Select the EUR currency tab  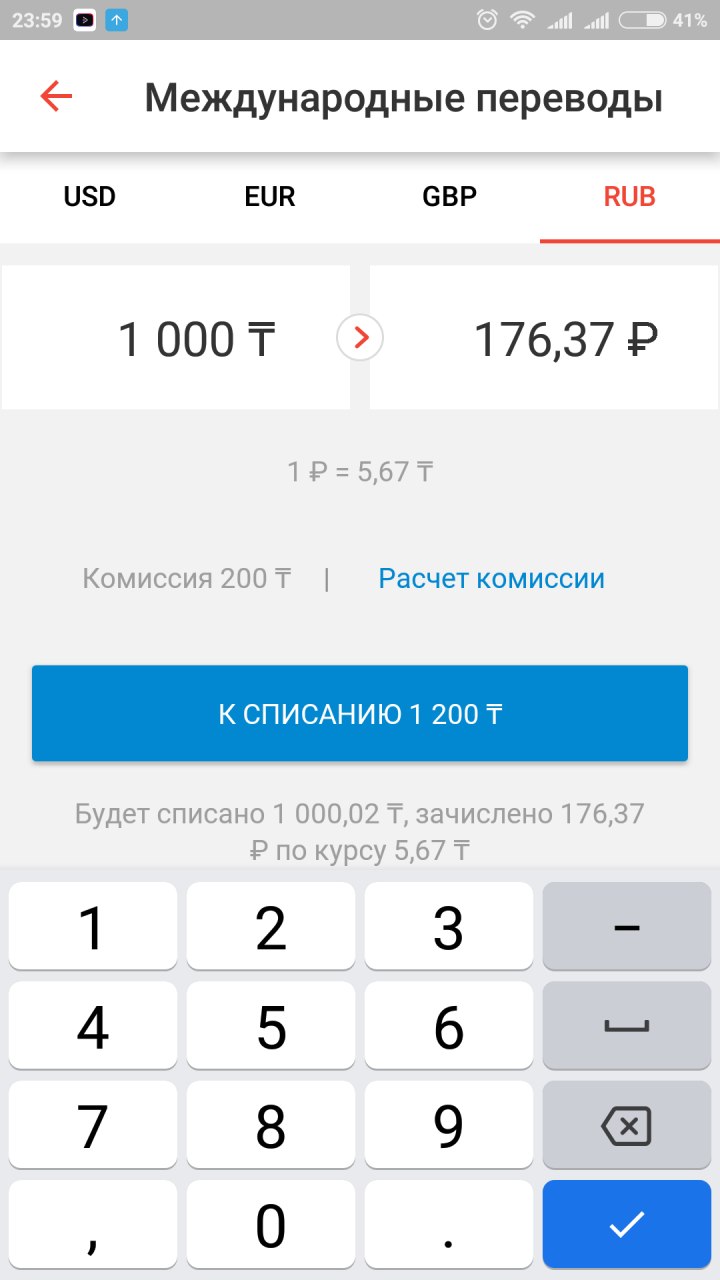[270, 196]
